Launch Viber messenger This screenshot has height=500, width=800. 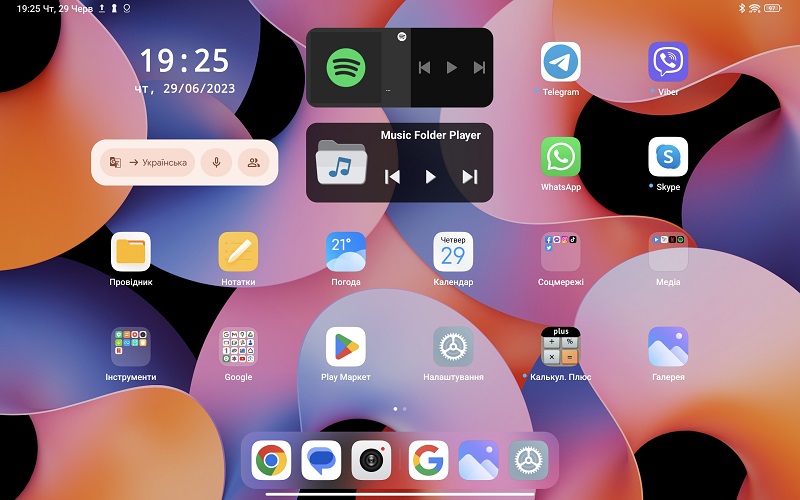coord(668,62)
